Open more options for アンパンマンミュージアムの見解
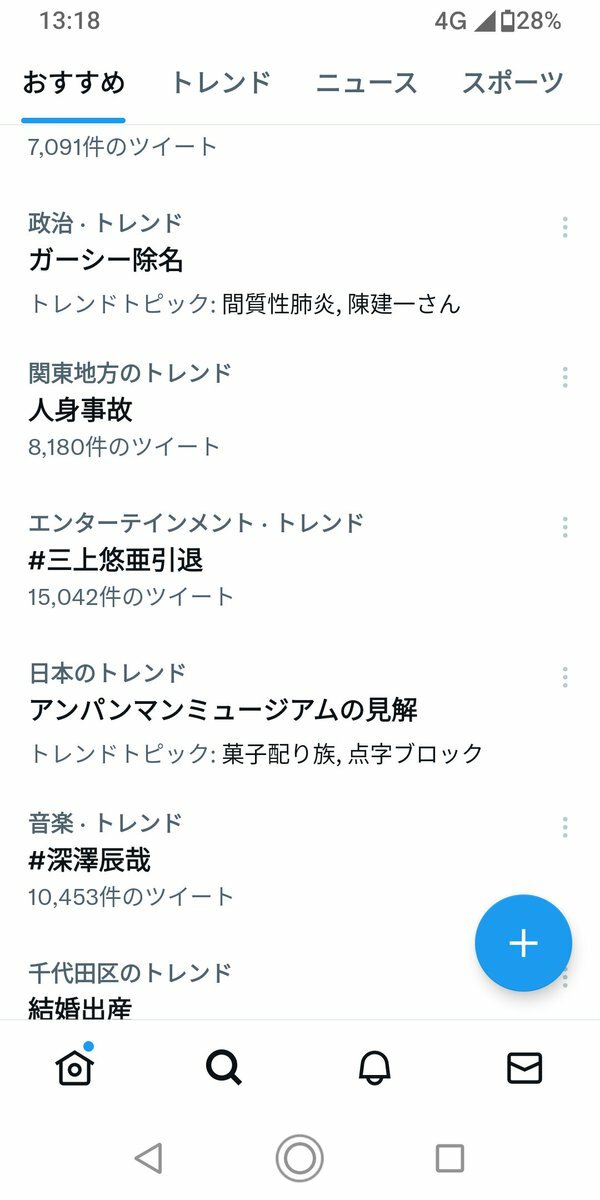The height and width of the screenshot is (1200, 600). pos(565,677)
